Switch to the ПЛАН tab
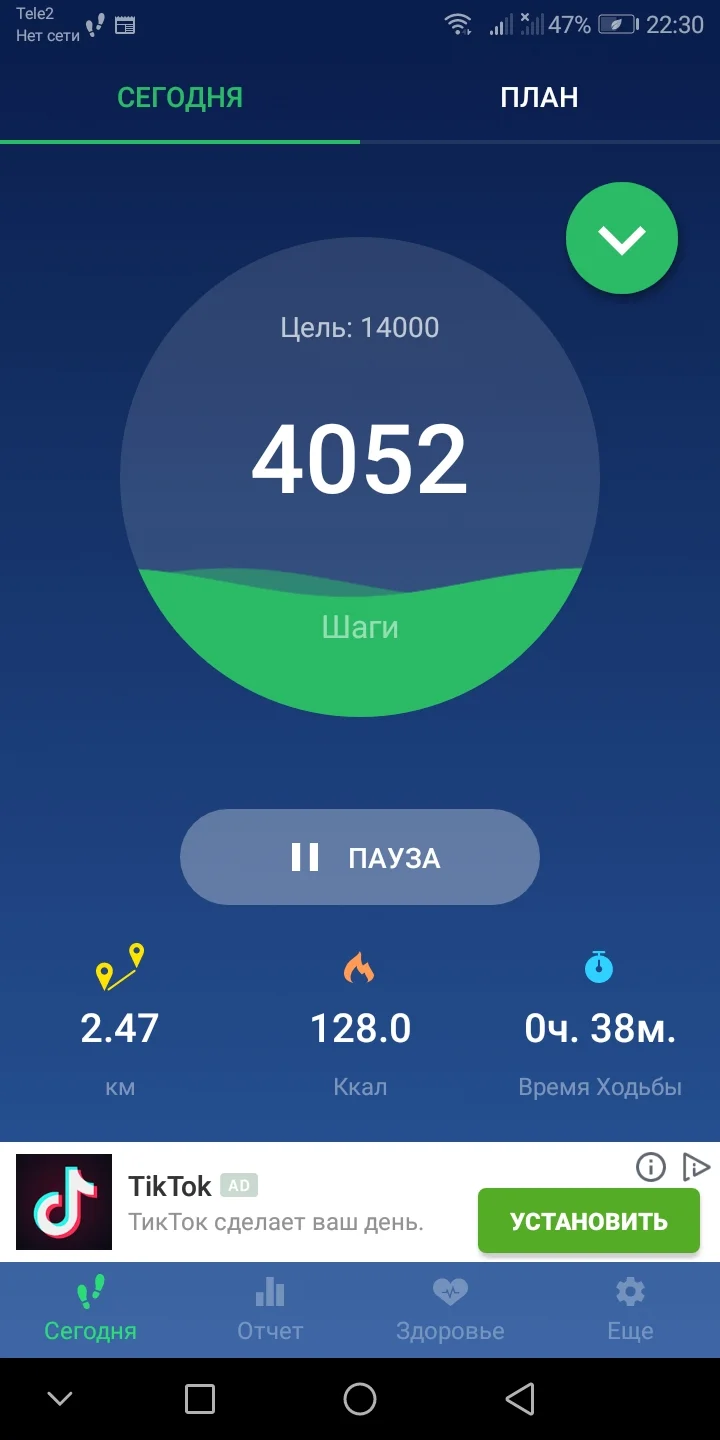 pyautogui.click(x=539, y=97)
